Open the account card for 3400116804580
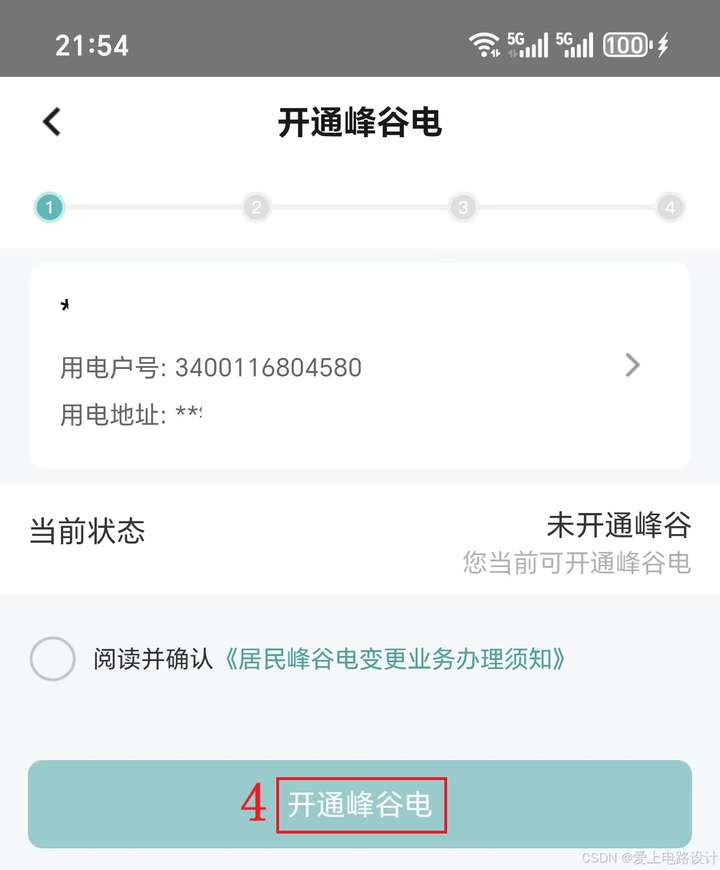720x870 pixels. point(360,366)
